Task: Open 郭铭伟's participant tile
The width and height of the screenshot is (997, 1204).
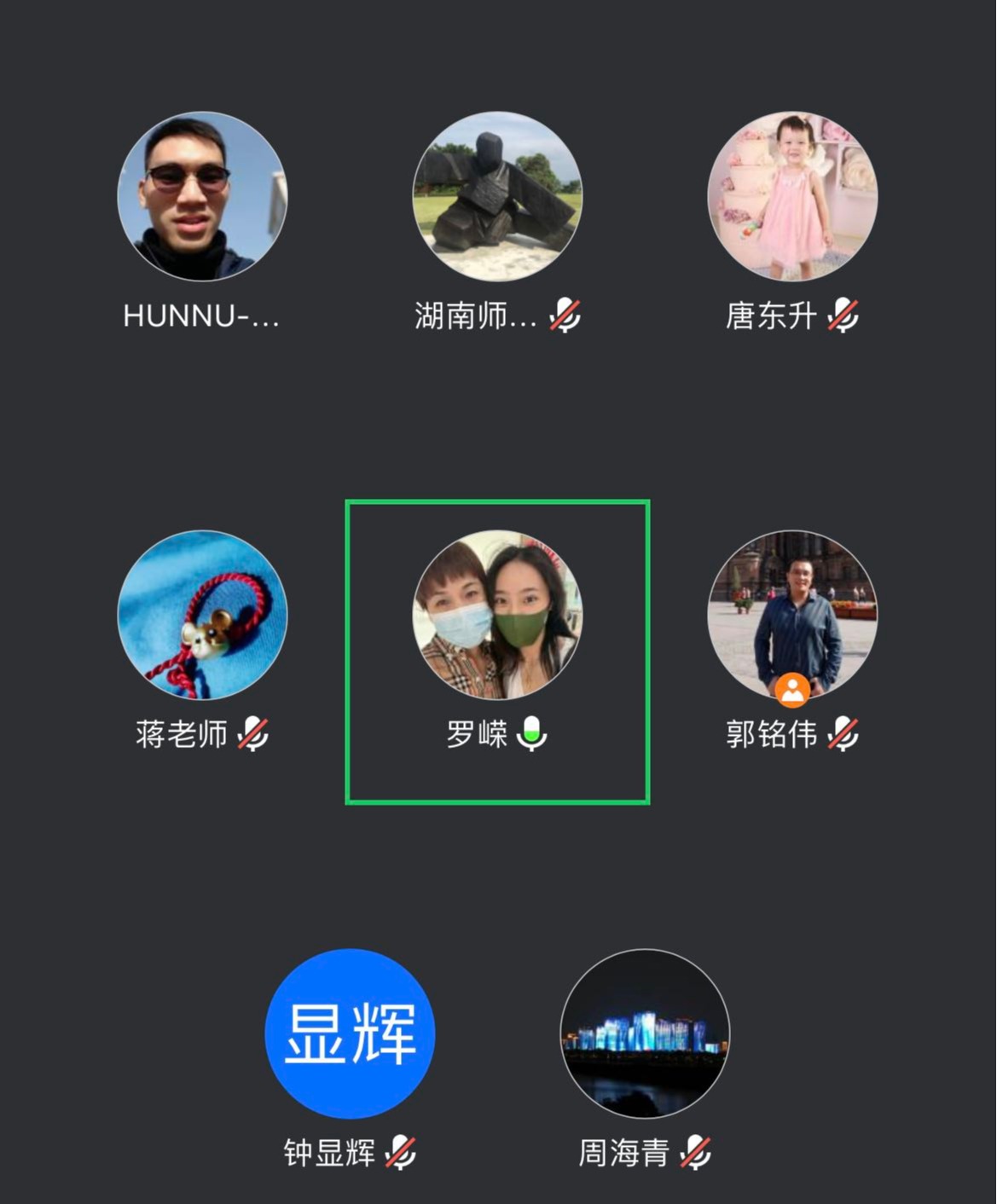Action: (x=792, y=615)
